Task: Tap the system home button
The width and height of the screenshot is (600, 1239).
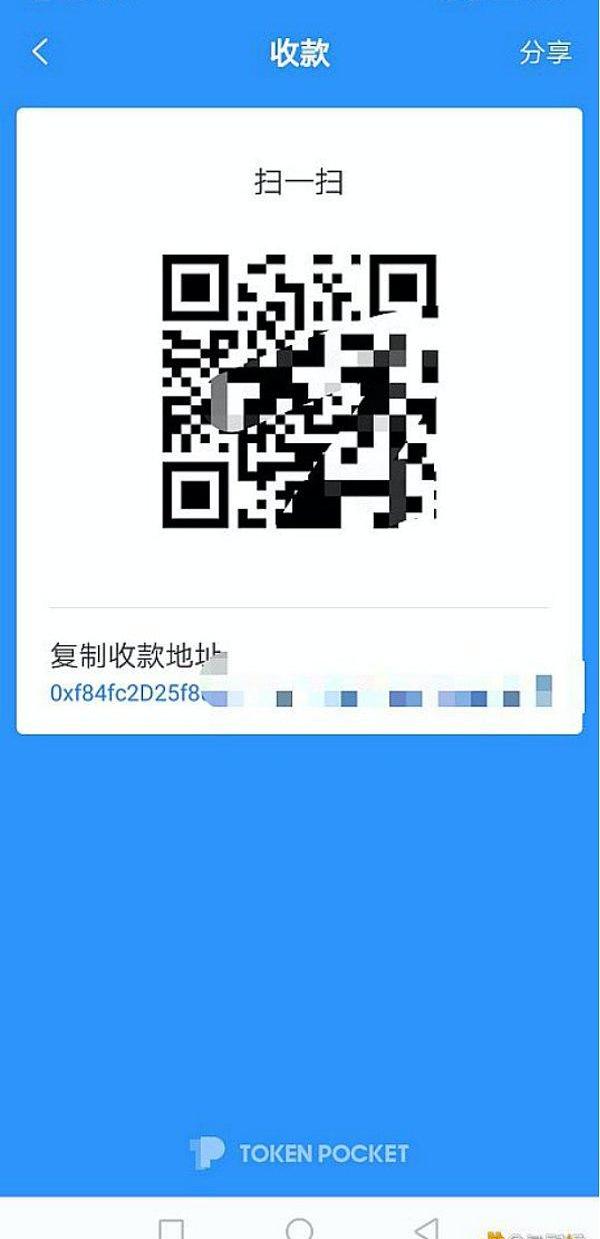Action: (x=299, y=1228)
